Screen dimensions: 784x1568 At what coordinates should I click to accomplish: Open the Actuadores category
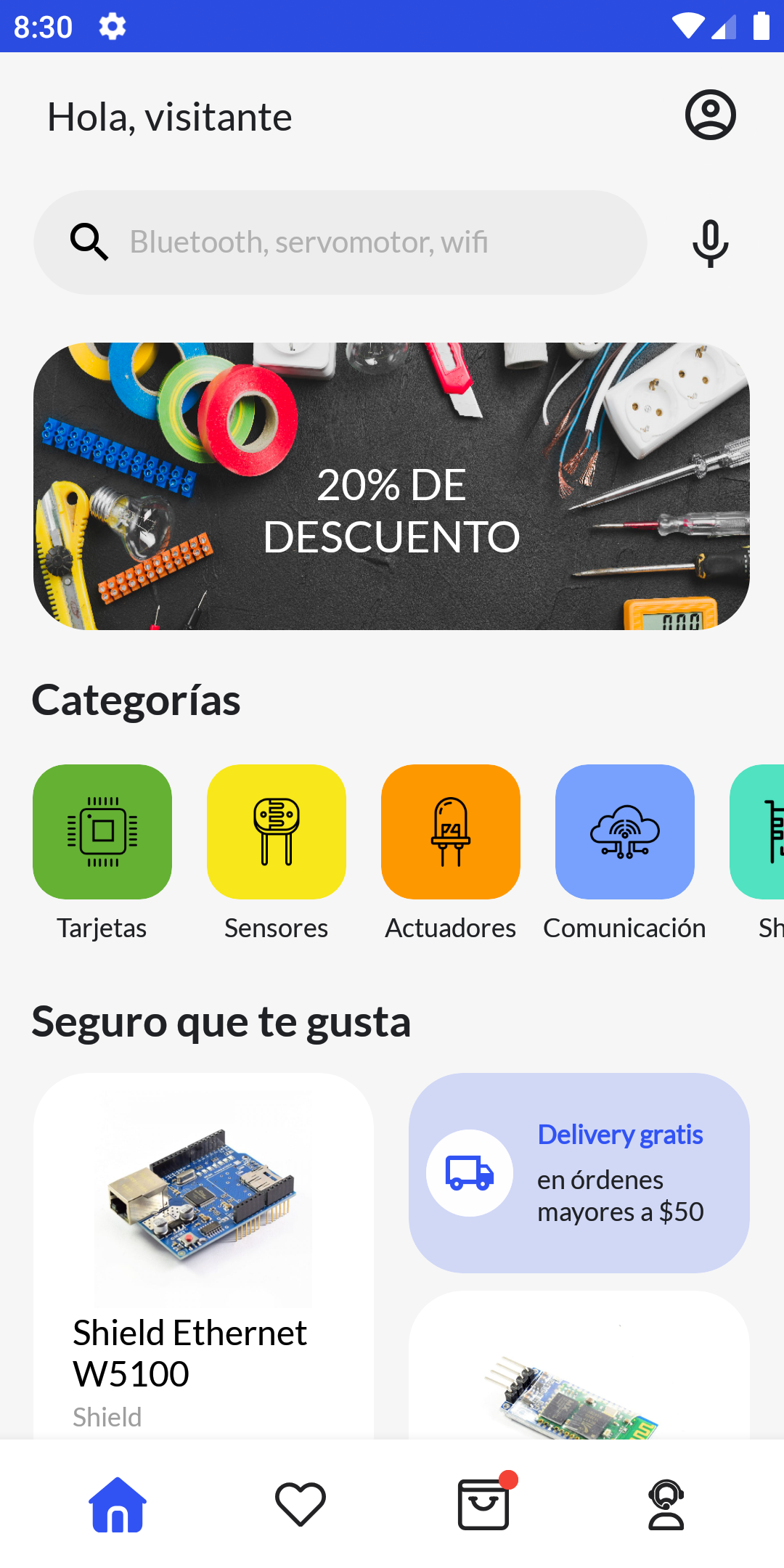click(451, 853)
